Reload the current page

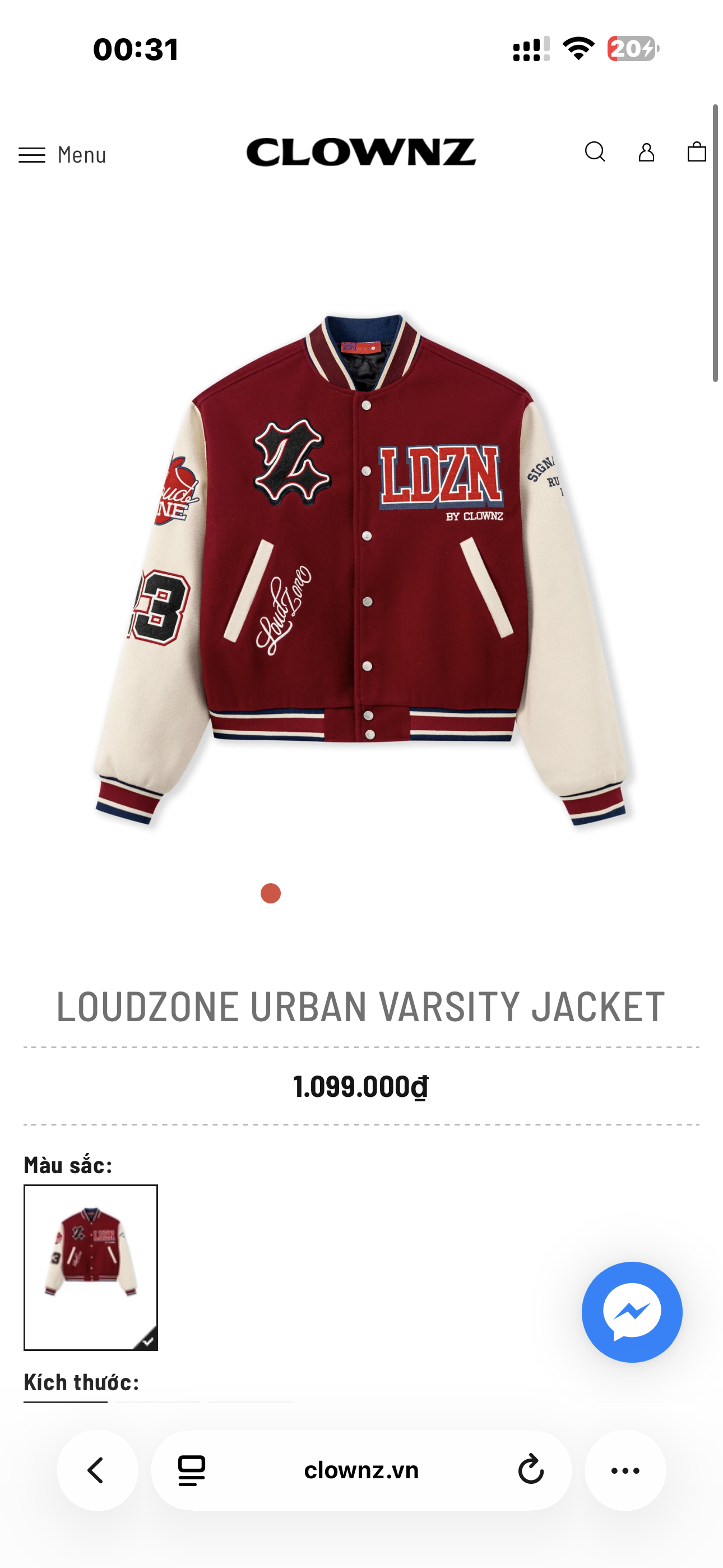(531, 1470)
